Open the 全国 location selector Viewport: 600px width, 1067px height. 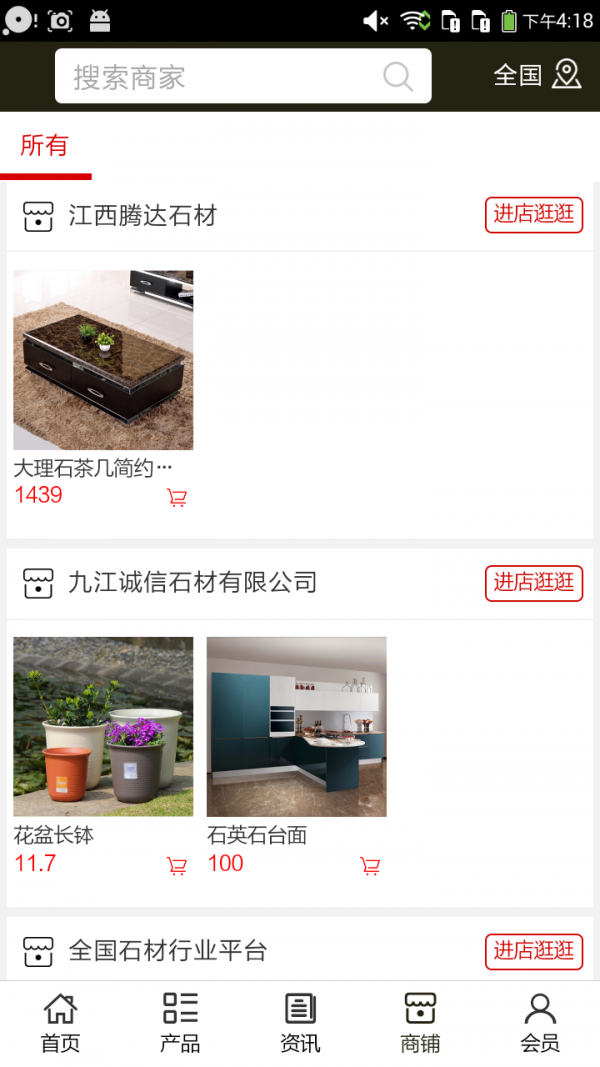(537, 75)
